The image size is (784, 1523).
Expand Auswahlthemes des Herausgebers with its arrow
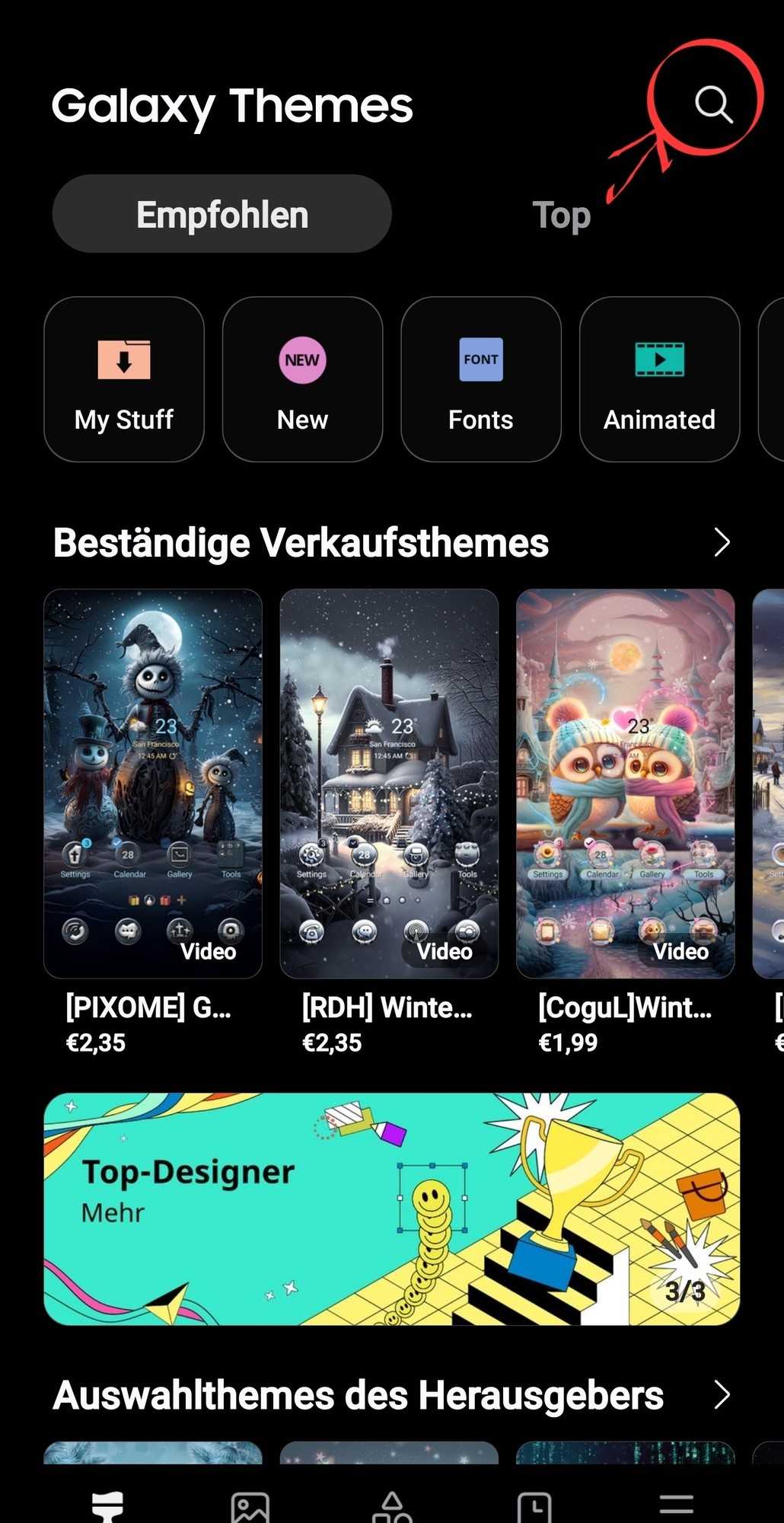(x=722, y=1395)
